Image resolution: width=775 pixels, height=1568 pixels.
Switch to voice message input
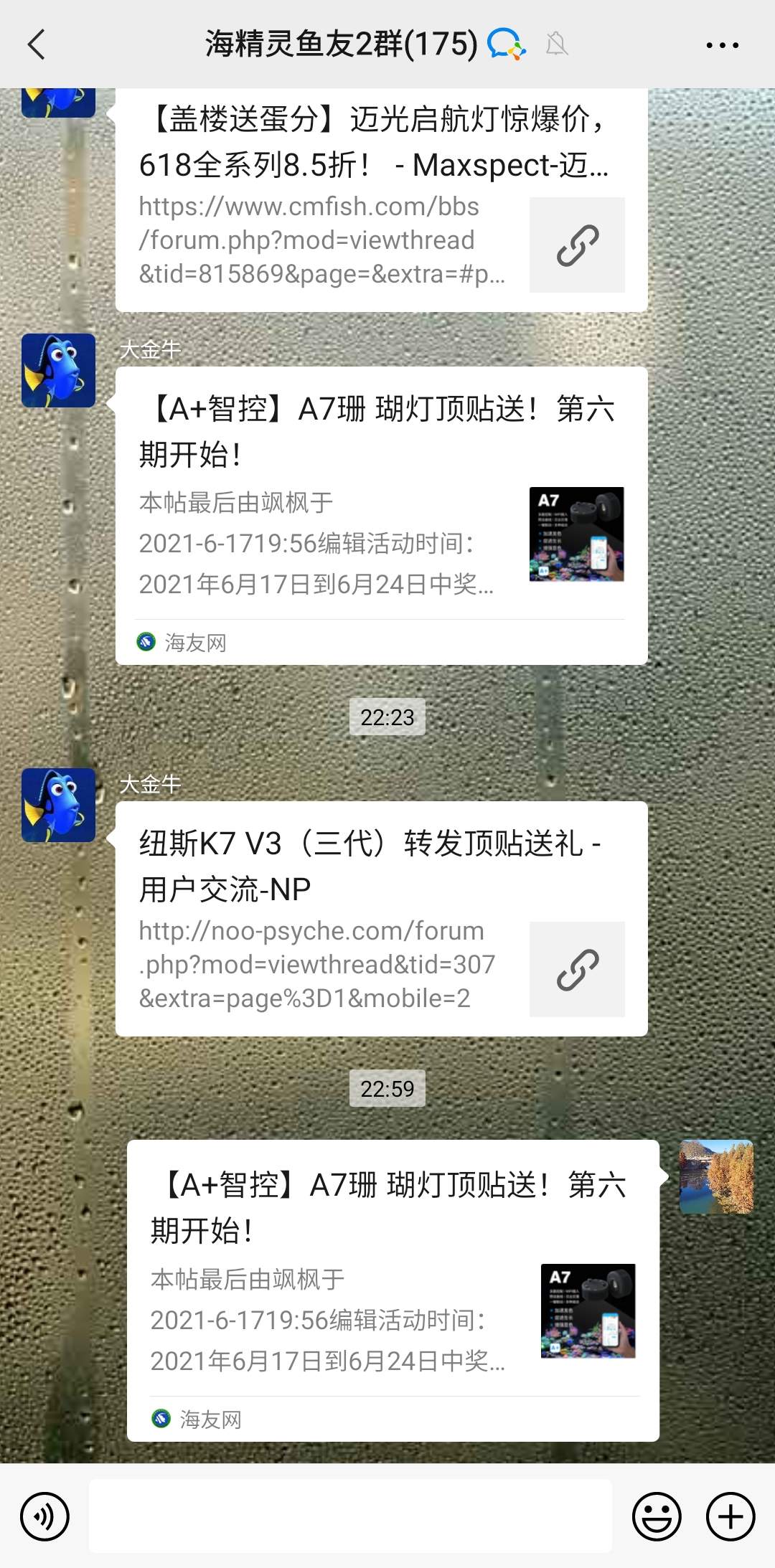pyautogui.click(x=44, y=1516)
